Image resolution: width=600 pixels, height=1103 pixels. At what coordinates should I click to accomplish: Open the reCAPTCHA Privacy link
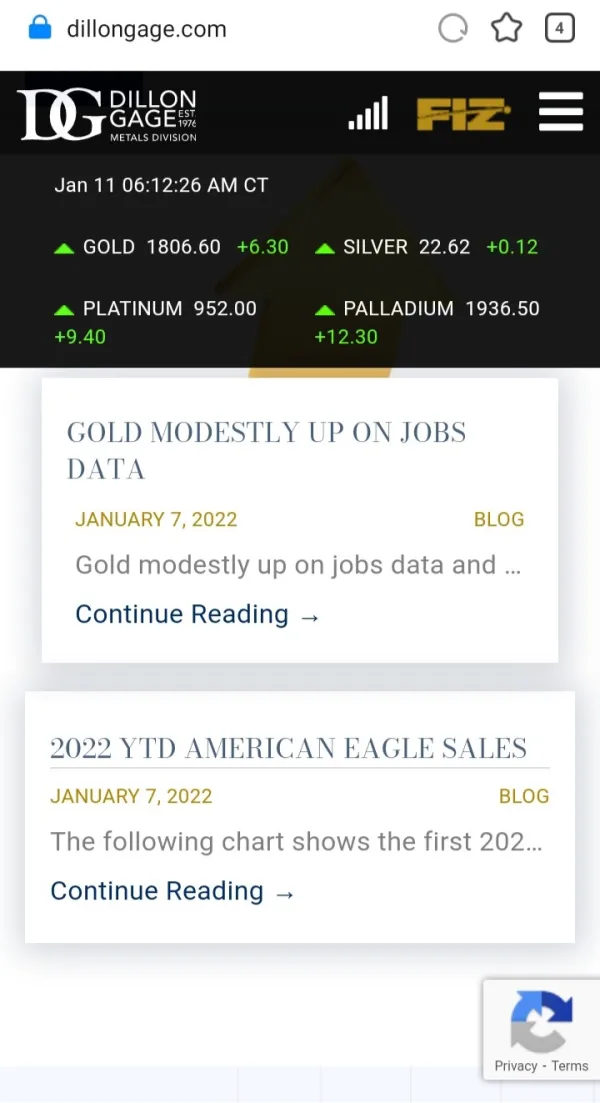coord(516,1066)
